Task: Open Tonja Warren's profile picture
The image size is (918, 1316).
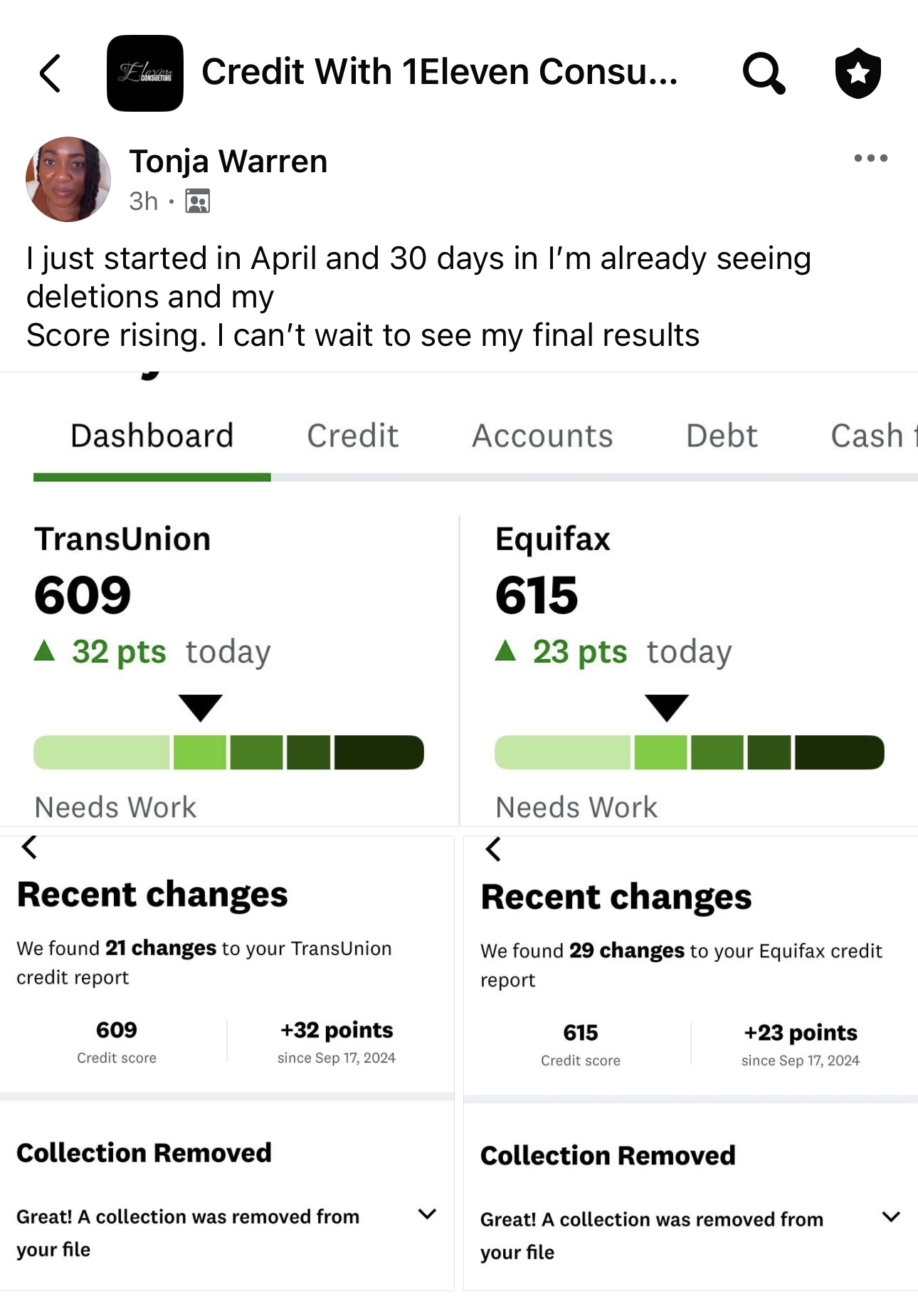Action: 68,179
